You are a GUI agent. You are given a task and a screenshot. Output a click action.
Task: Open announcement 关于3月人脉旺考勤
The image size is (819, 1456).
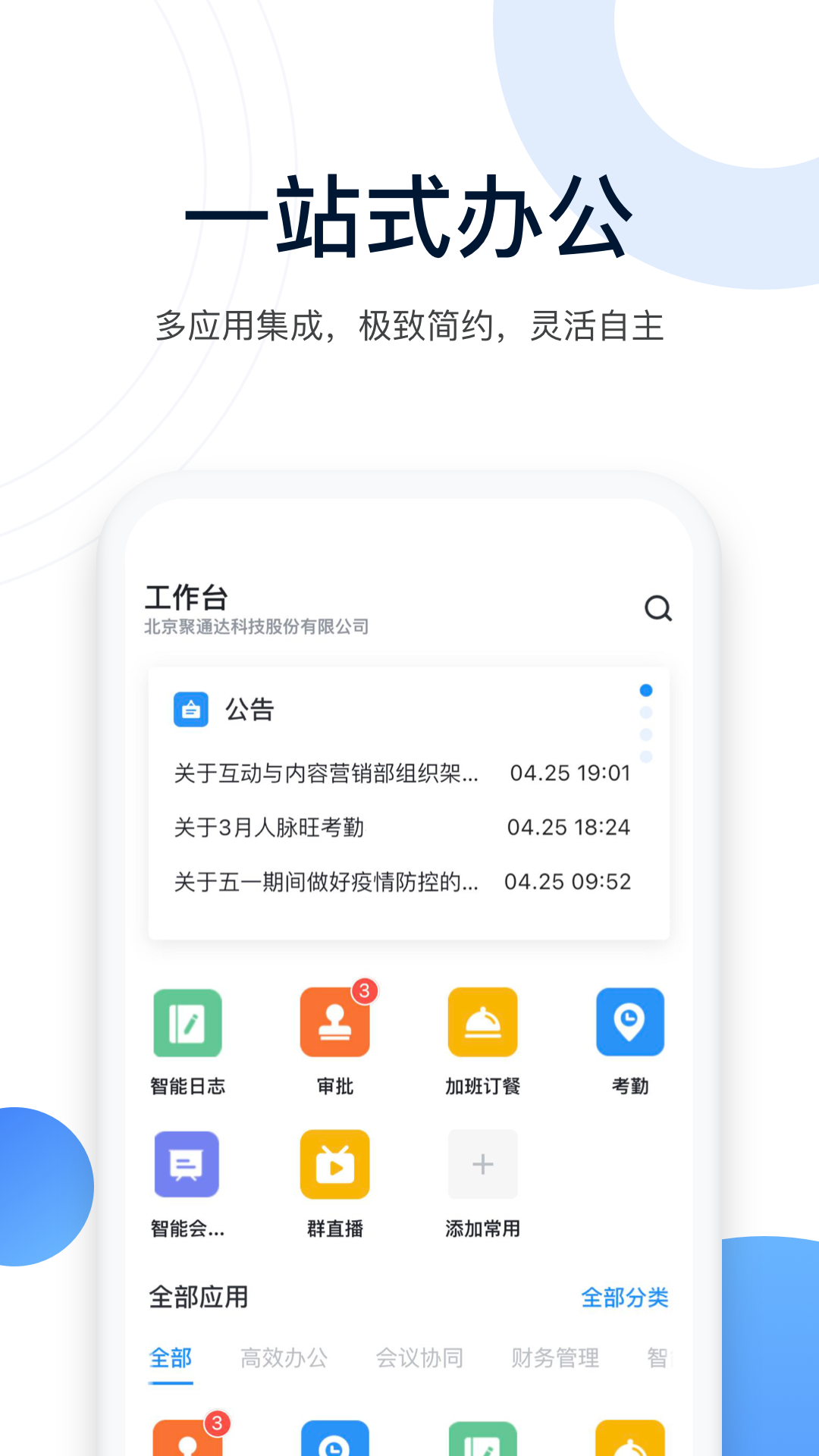(270, 828)
